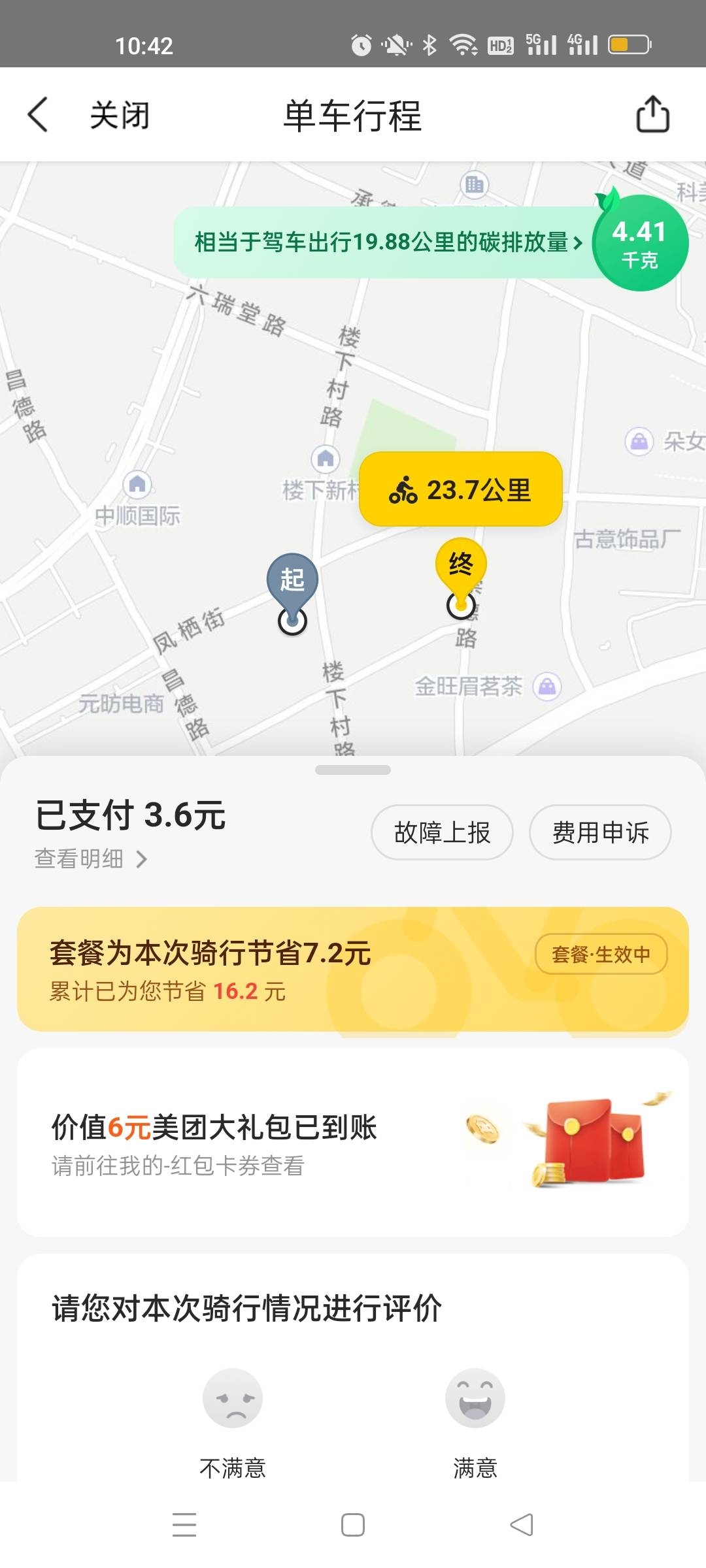The image size is (706, 1568).
Task: Open the 美团大礼包 red packet card
Action: click(x=353, y=1143)
